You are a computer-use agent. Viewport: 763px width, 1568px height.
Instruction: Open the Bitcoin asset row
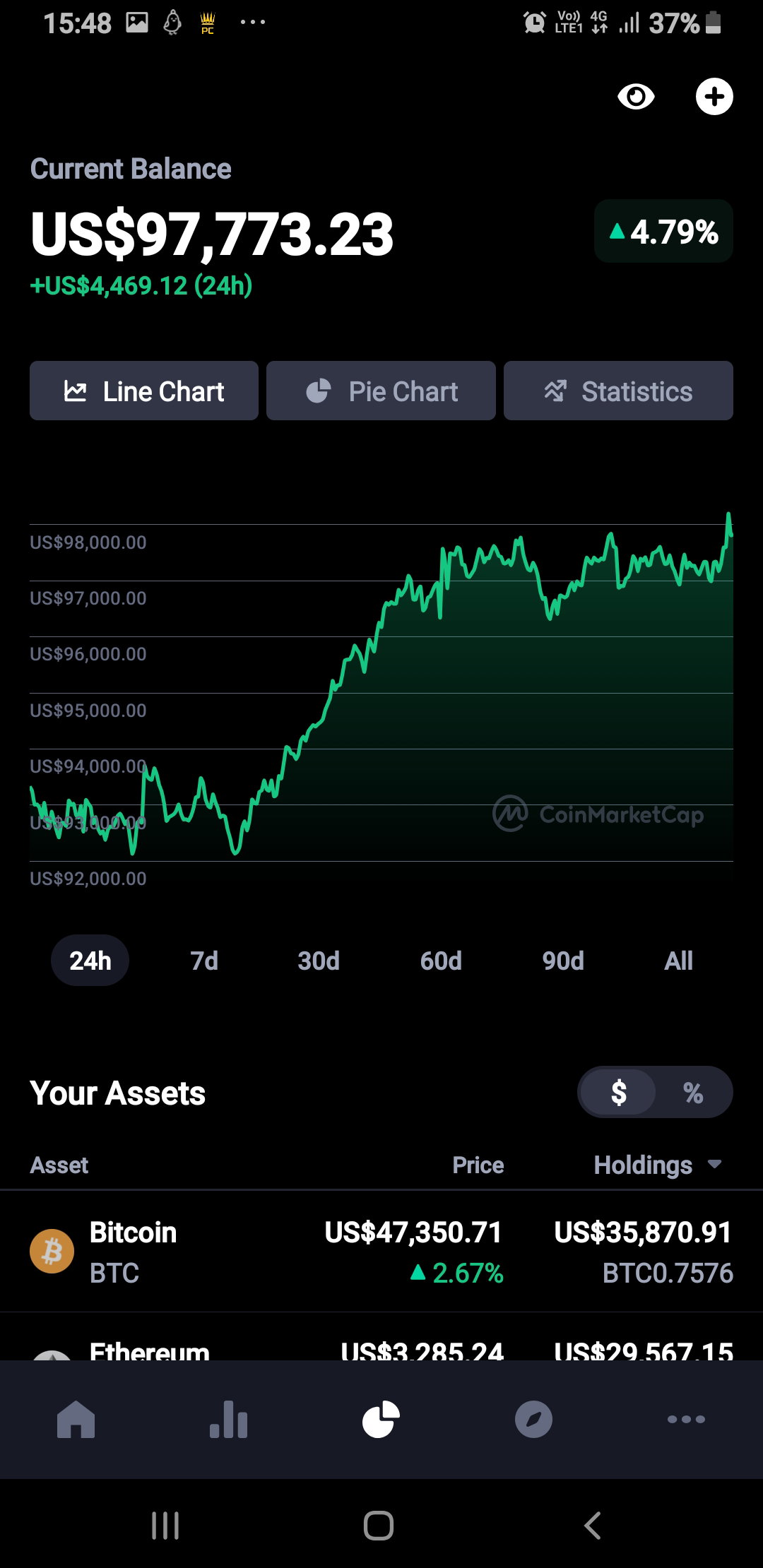coord(381,1252)
